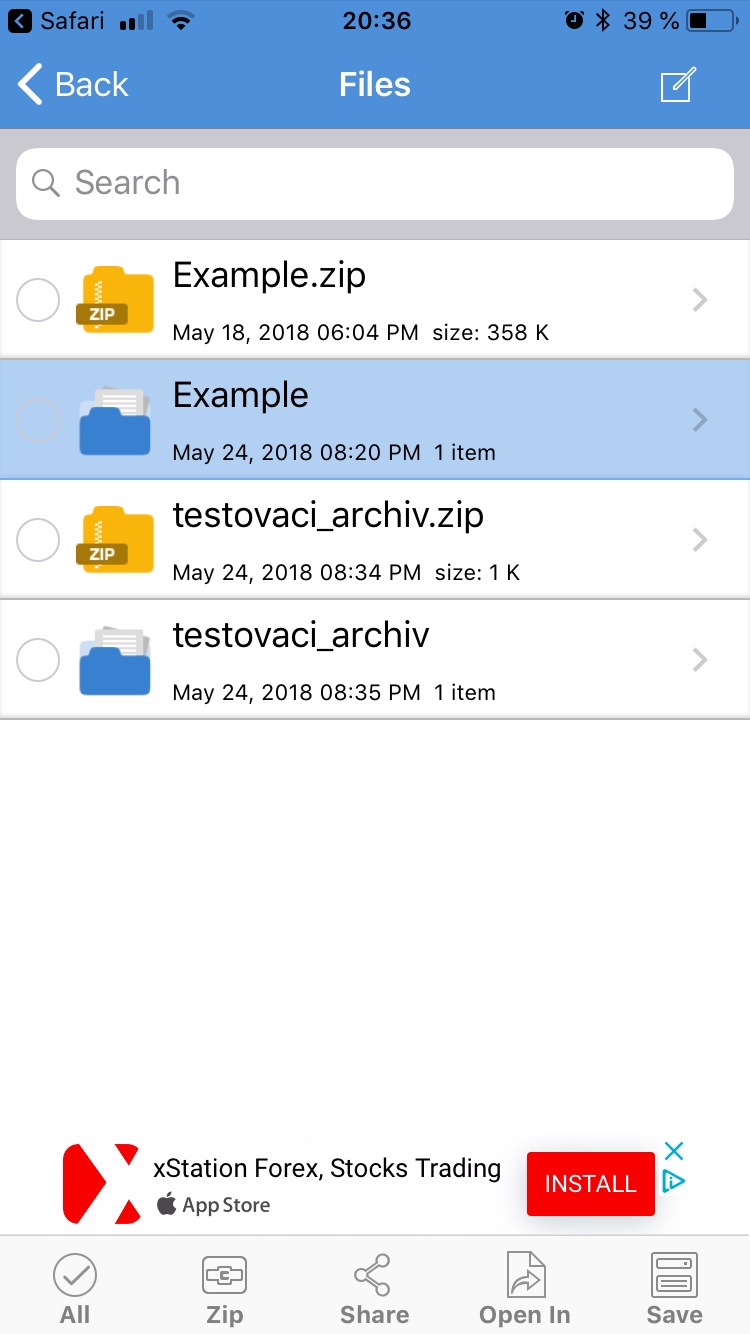Select the checkbox for Example.zip
Screen dimensions: 750x1334
pyautogui.click(x=39, y=299)
